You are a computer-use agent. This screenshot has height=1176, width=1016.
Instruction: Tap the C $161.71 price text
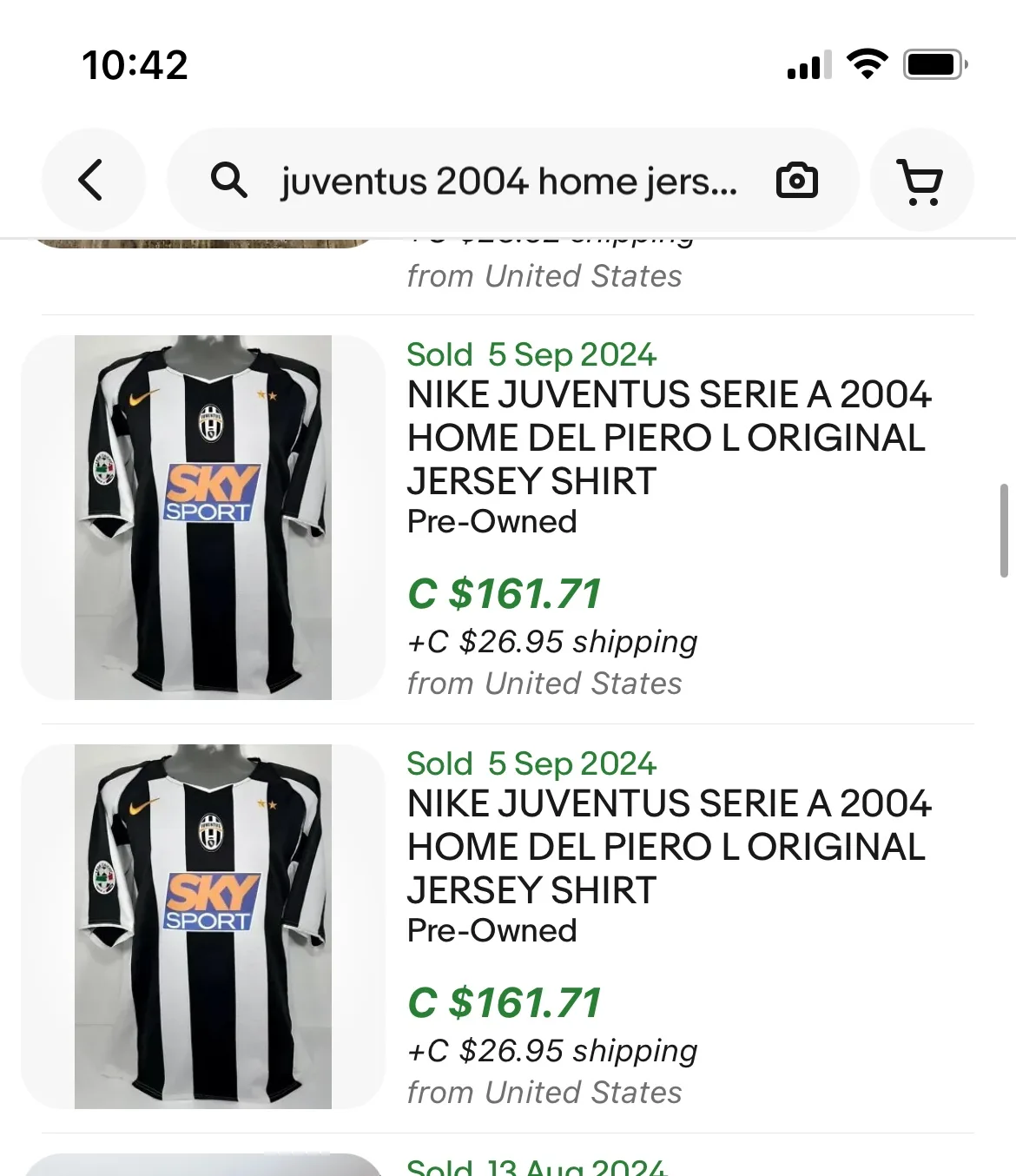click(504, 594)
